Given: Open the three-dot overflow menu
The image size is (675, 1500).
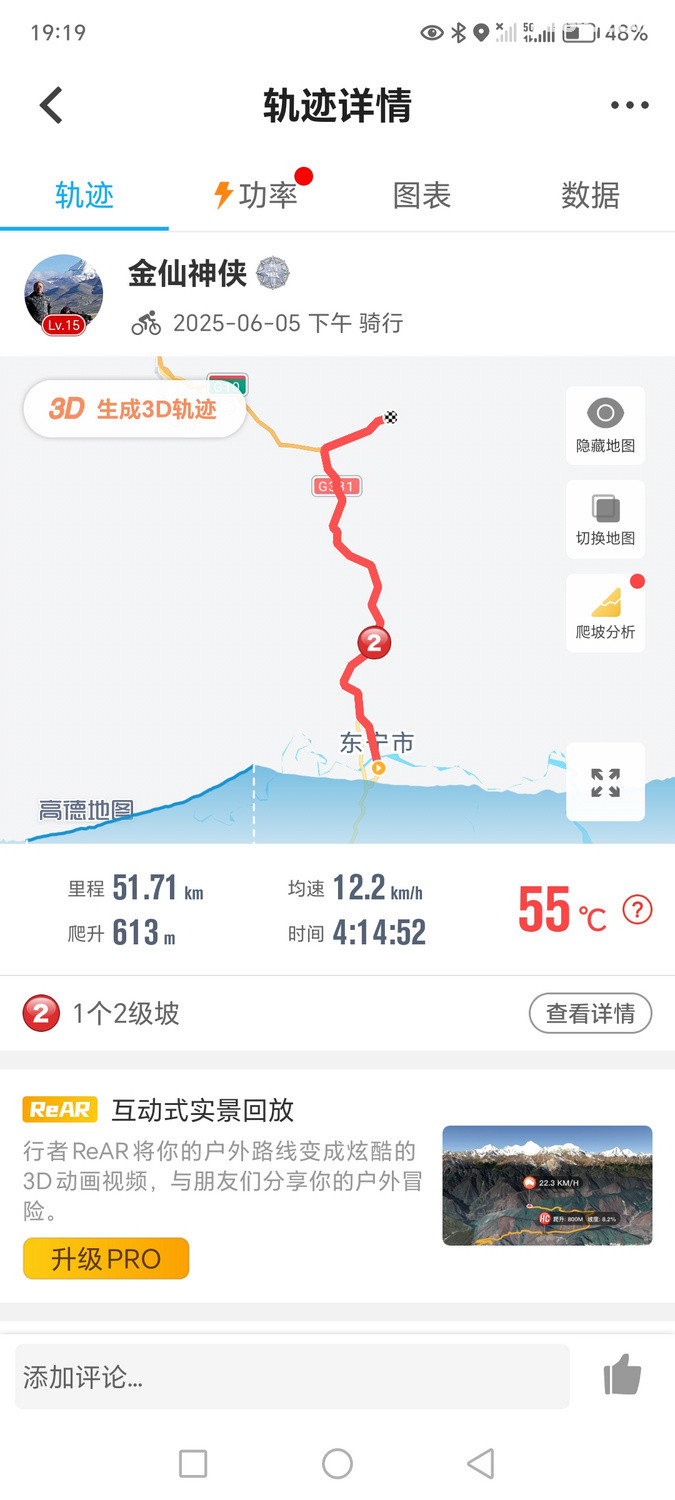Looking at the screenshot, I should [629, 105].
